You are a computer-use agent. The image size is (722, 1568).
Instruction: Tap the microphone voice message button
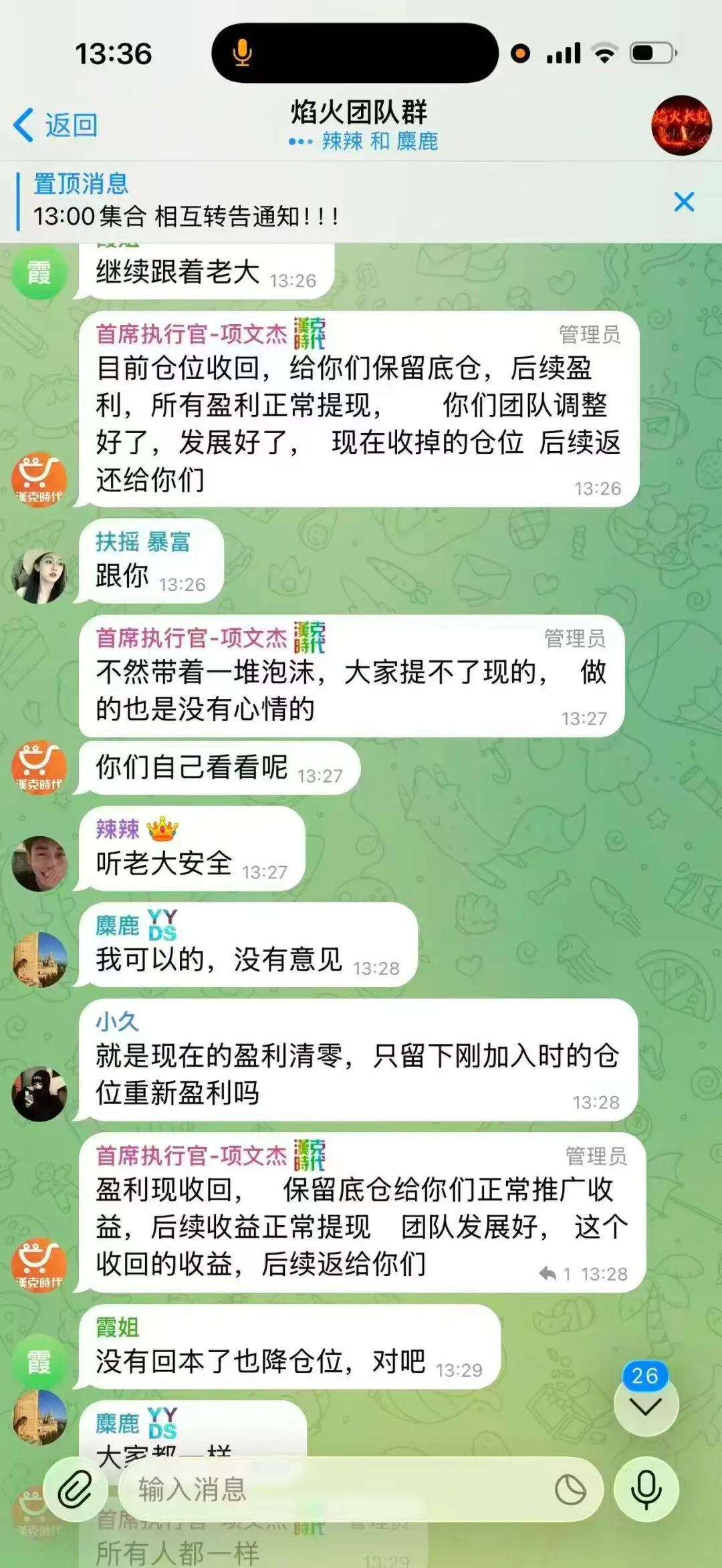pyautogui.click(x=646, y=1490)
